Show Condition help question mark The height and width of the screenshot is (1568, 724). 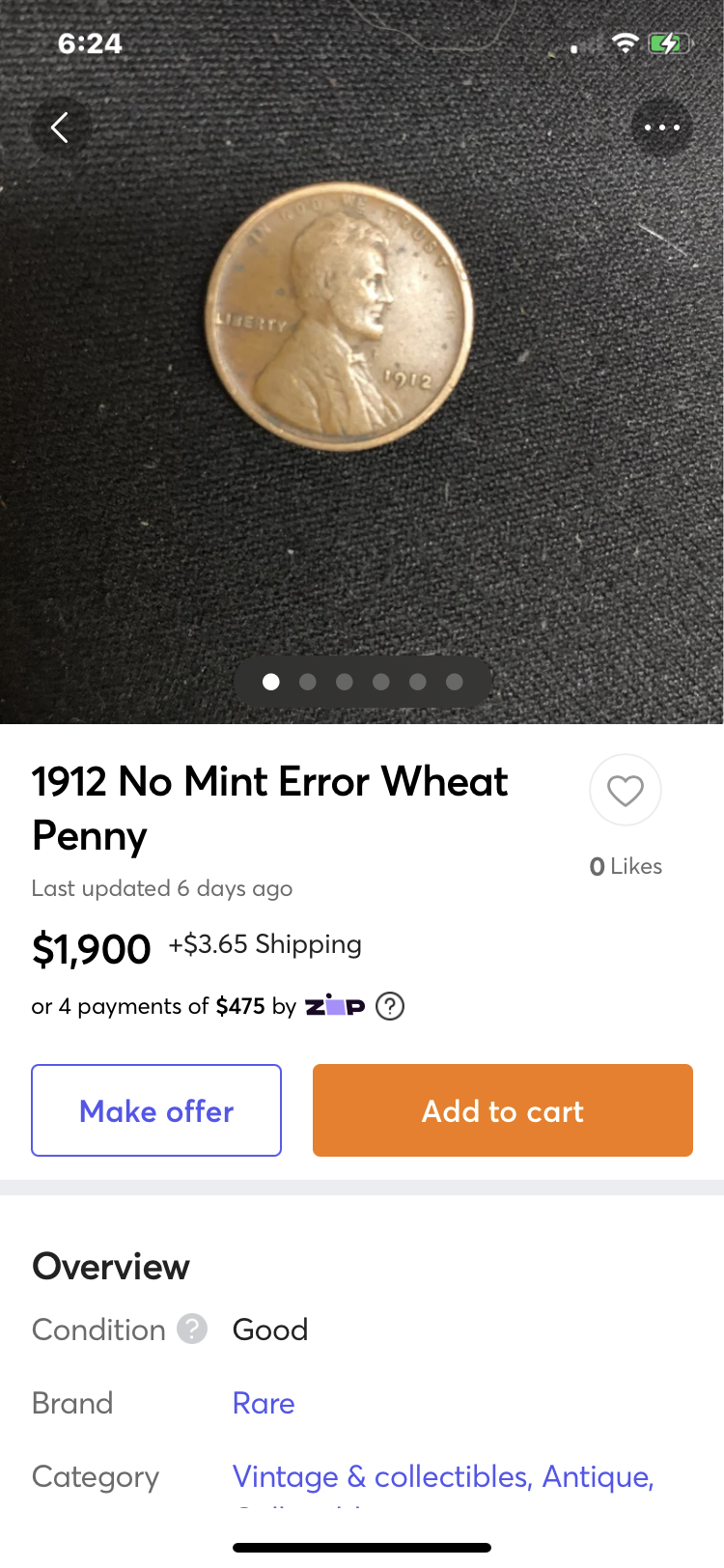click(x=192, y=1330)
